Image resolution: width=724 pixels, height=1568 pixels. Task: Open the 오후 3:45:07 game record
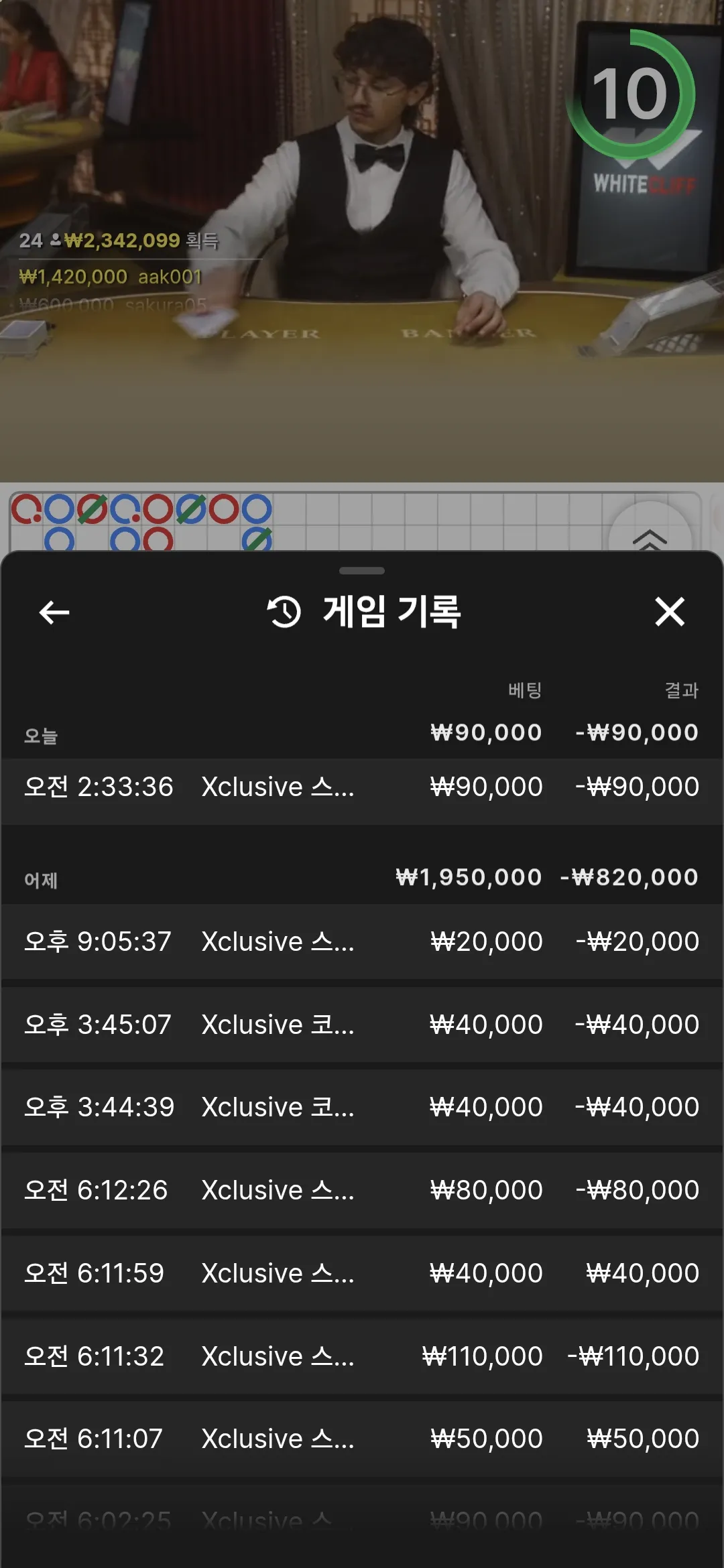(362, 1025)
